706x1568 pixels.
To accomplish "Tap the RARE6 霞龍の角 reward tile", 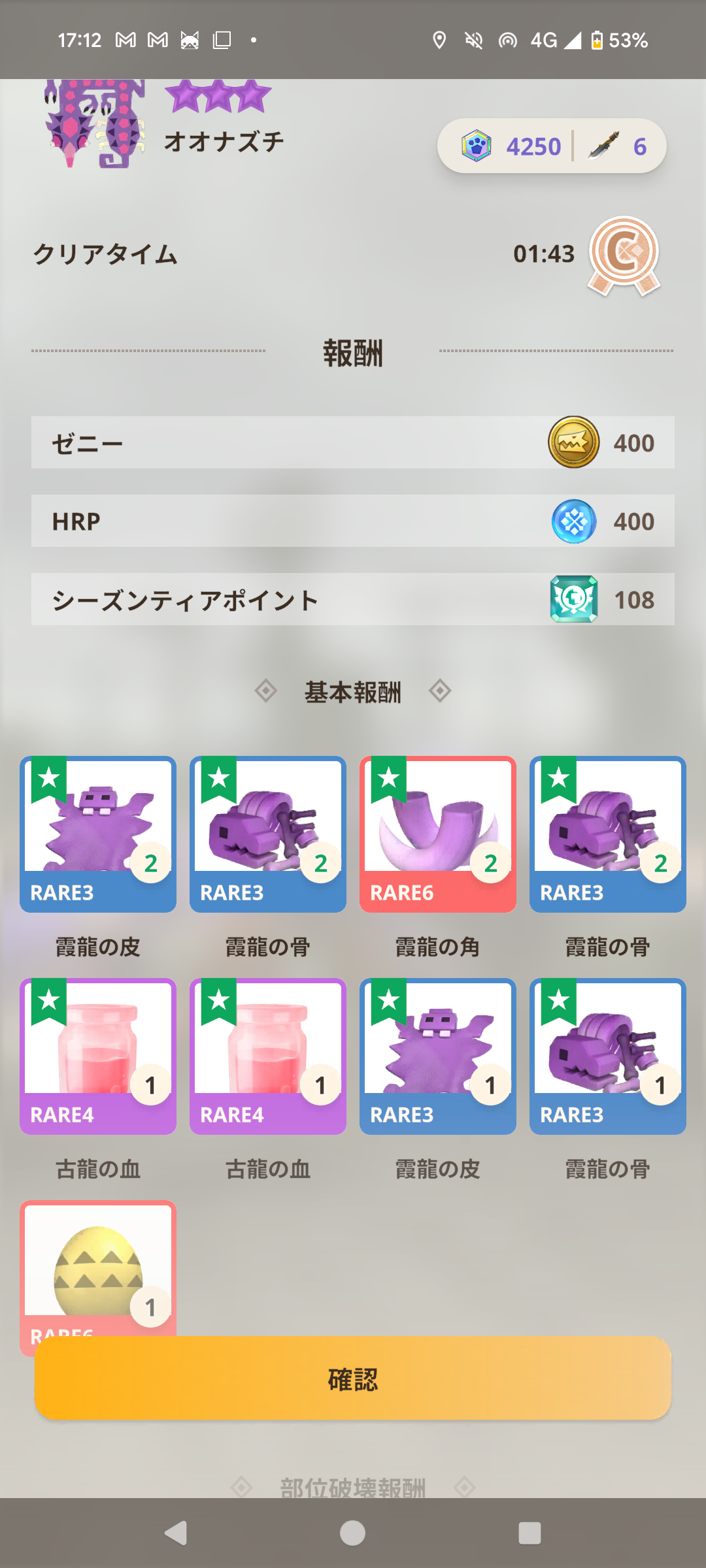I will [x=438, y=834].
